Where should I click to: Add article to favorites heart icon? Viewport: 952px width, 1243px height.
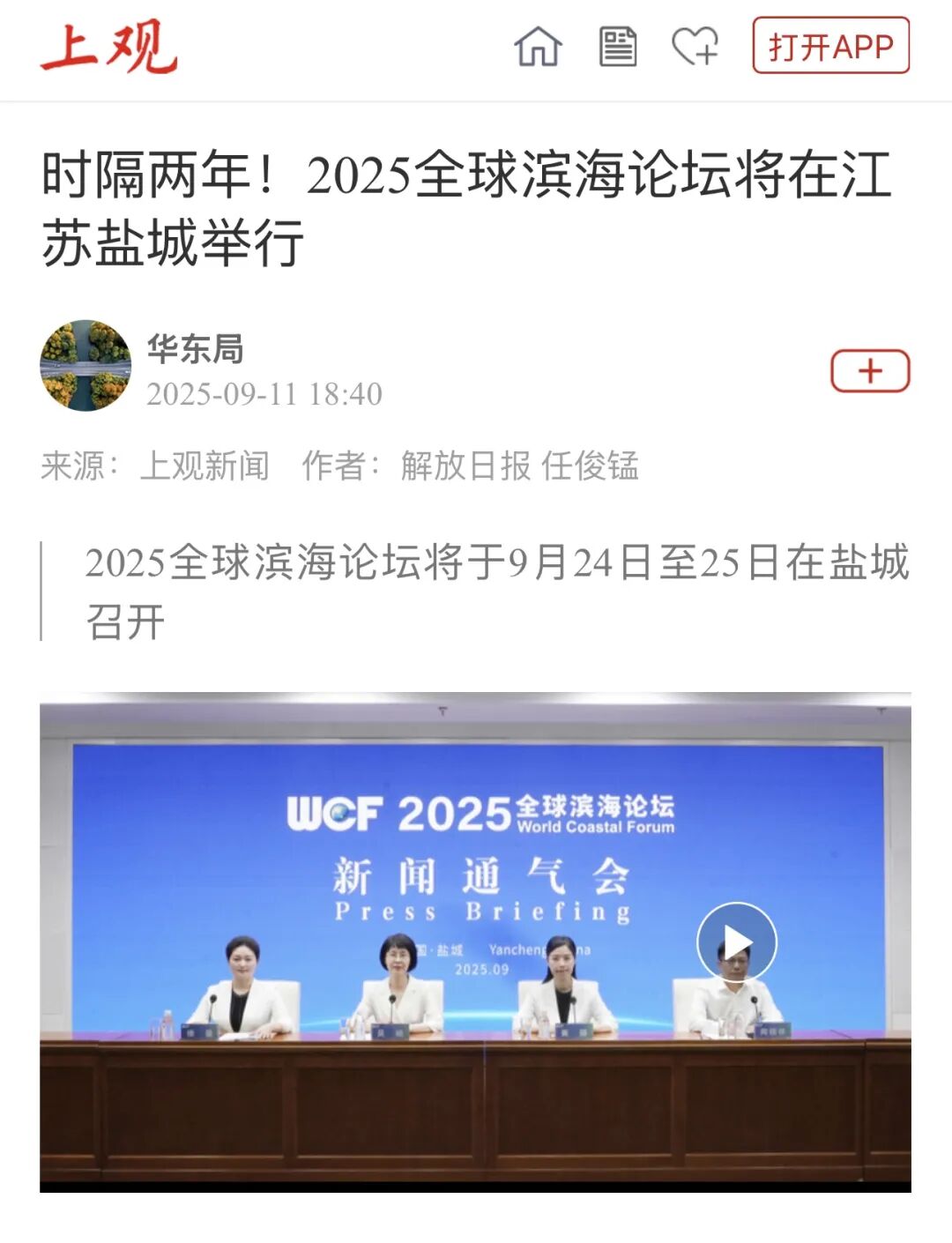coord(695,47)
